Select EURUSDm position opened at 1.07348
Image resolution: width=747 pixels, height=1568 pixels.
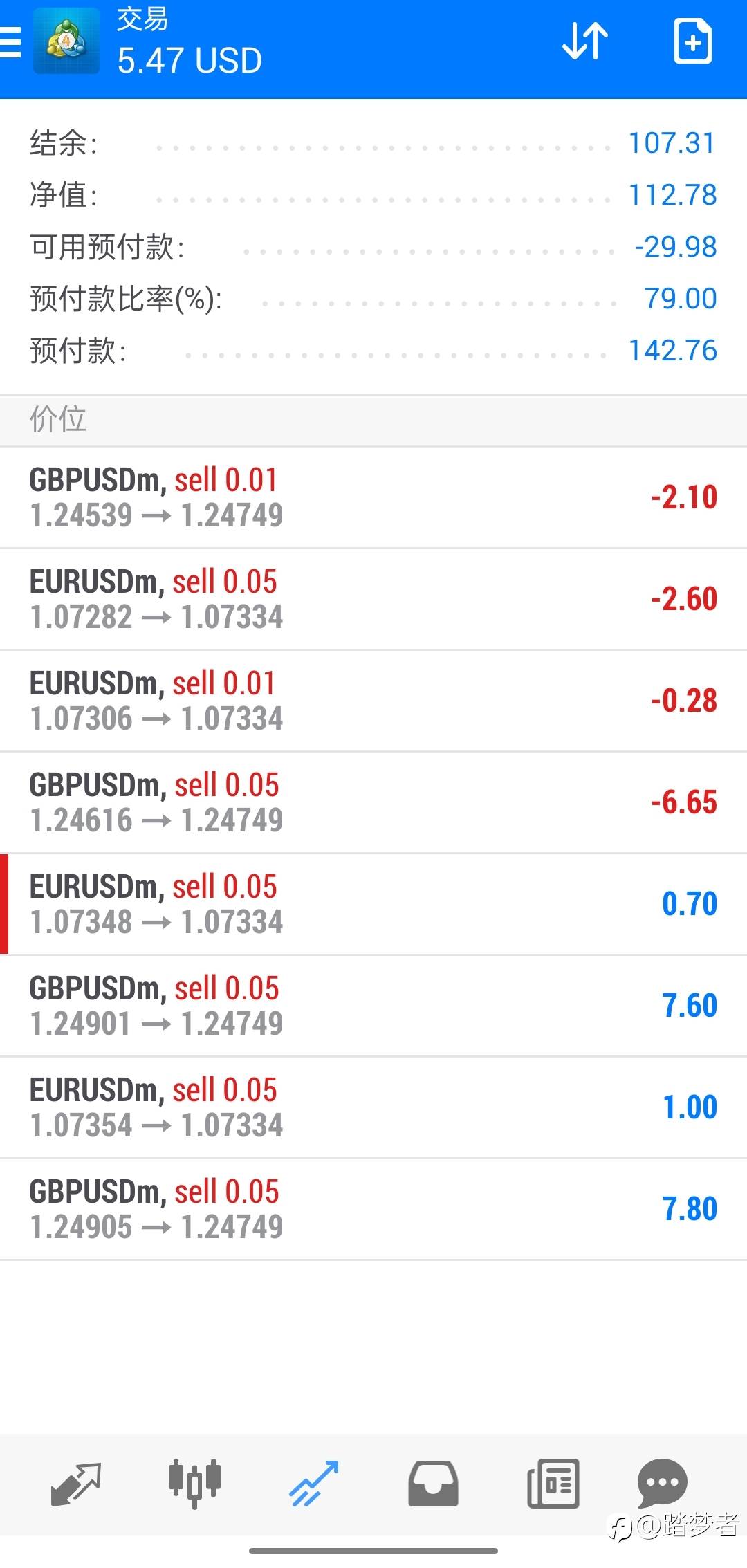pos(373,904)
